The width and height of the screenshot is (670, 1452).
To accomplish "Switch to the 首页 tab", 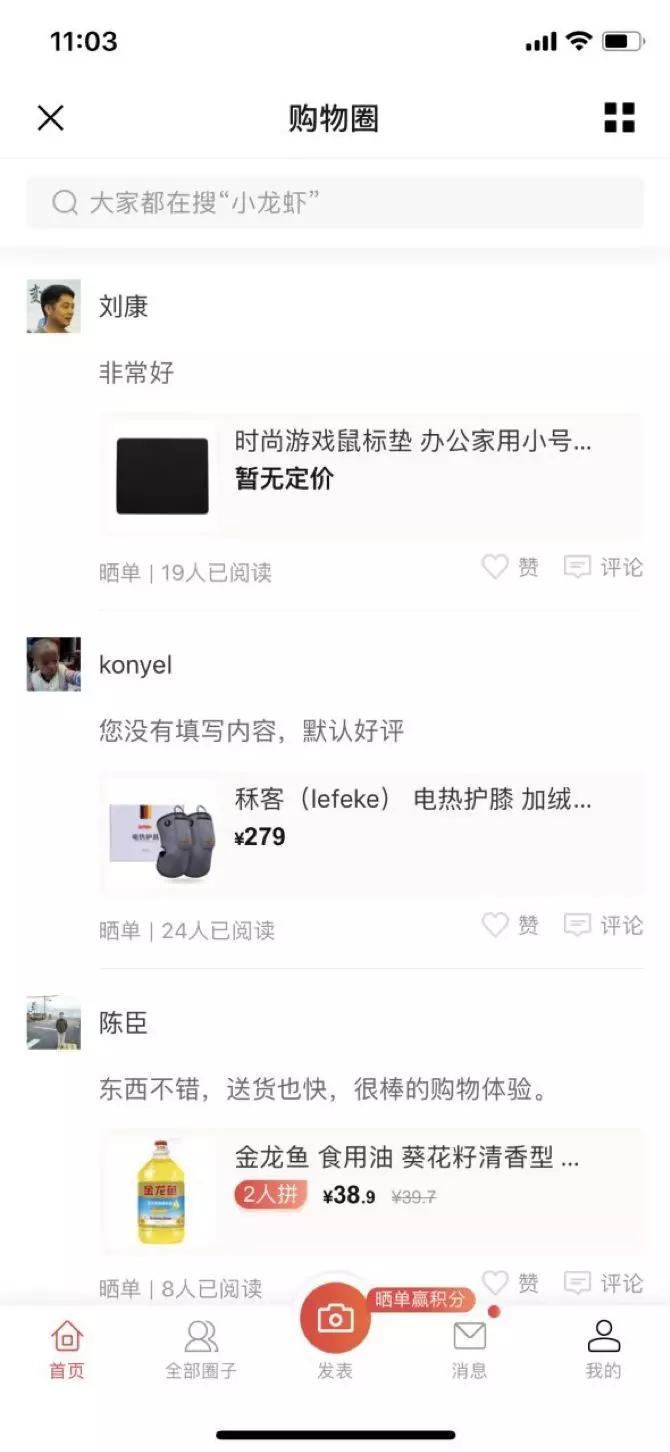I will [67, 1348].
